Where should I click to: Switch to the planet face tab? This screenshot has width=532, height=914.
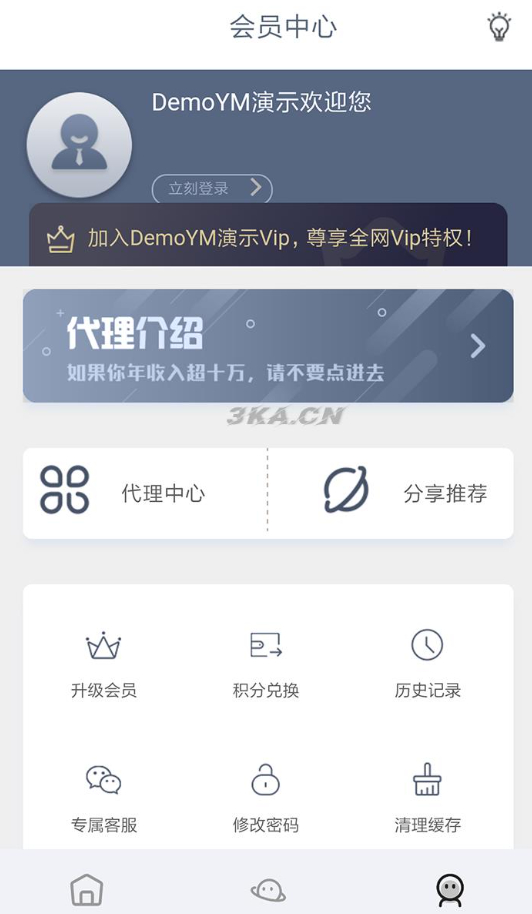pyautogui.click(x=268, y=890)
